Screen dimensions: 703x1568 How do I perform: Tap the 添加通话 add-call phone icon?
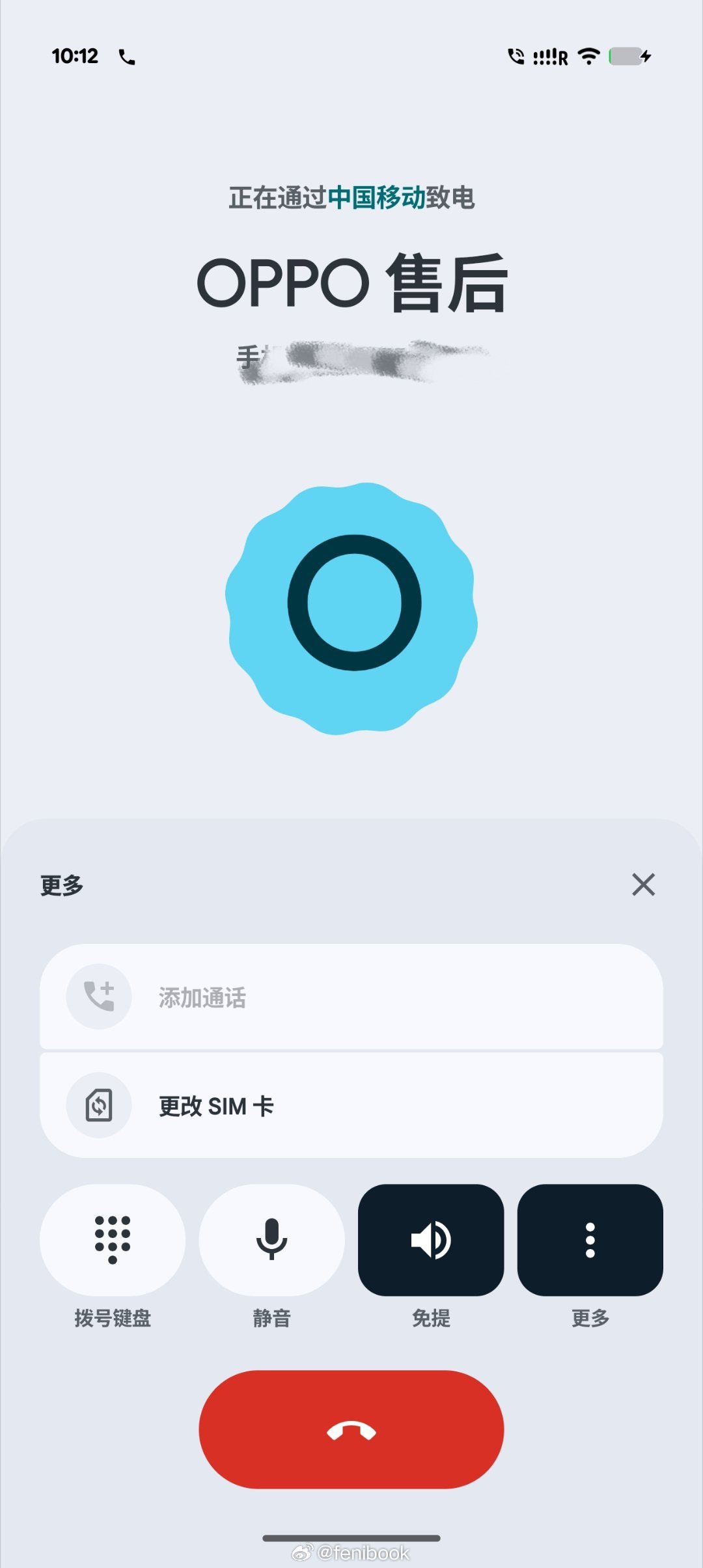click(x=98, y=997)
